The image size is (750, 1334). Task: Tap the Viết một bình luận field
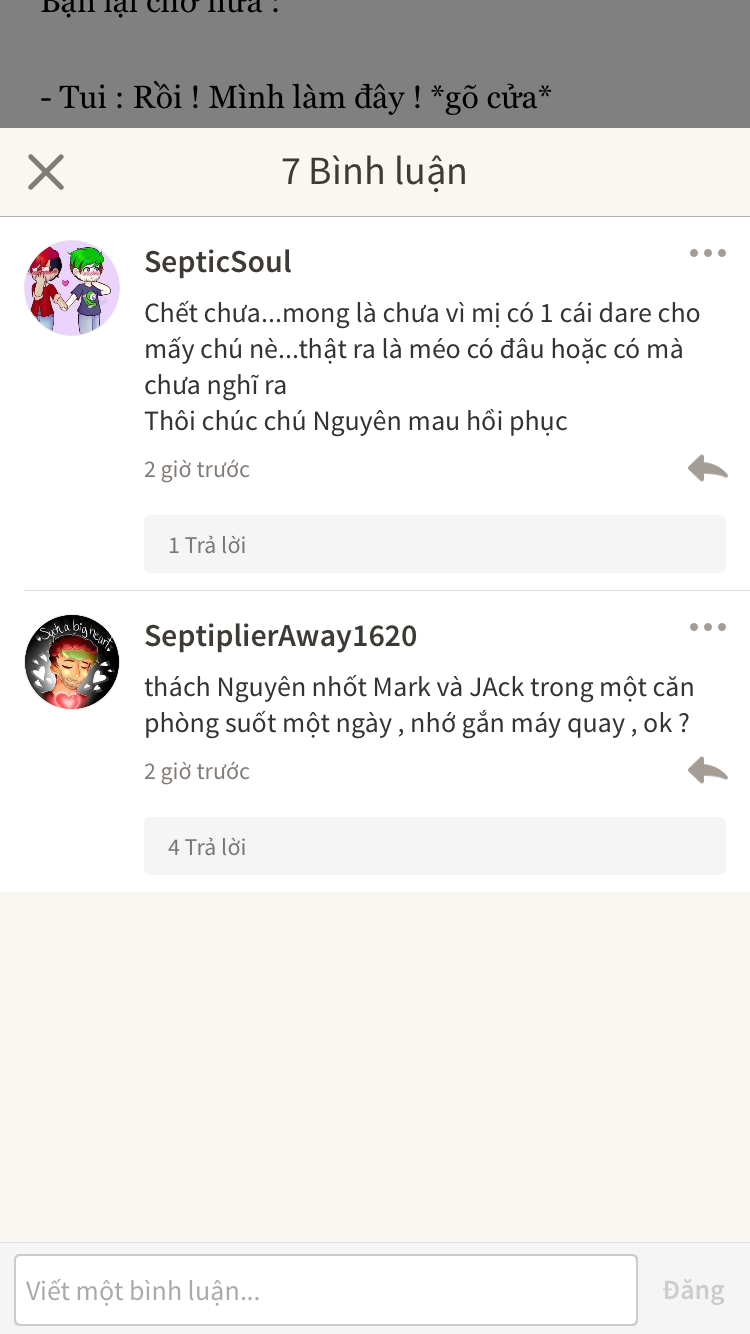click(x=326, y=1290)
